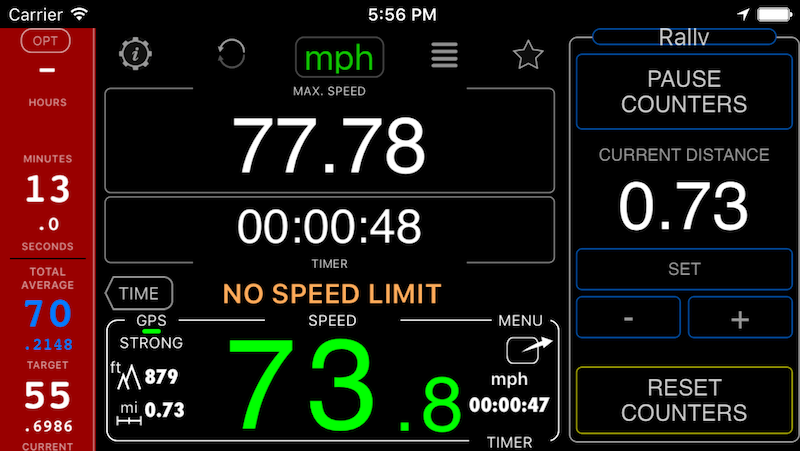Switch the mph speed unit
800x451 pixels.
tap(339, 57)
